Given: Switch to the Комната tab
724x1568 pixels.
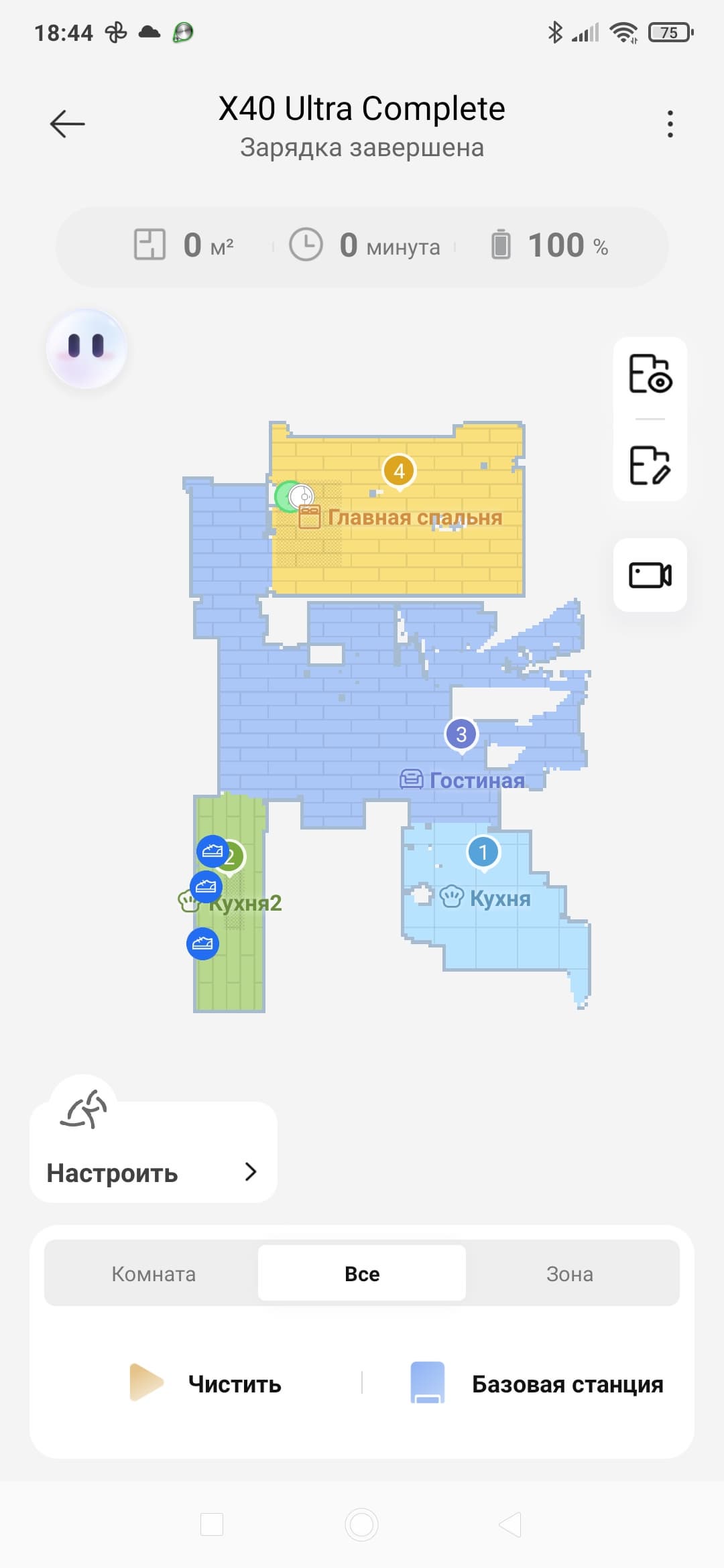Looking at the screenshot, I should (154, 1273).
